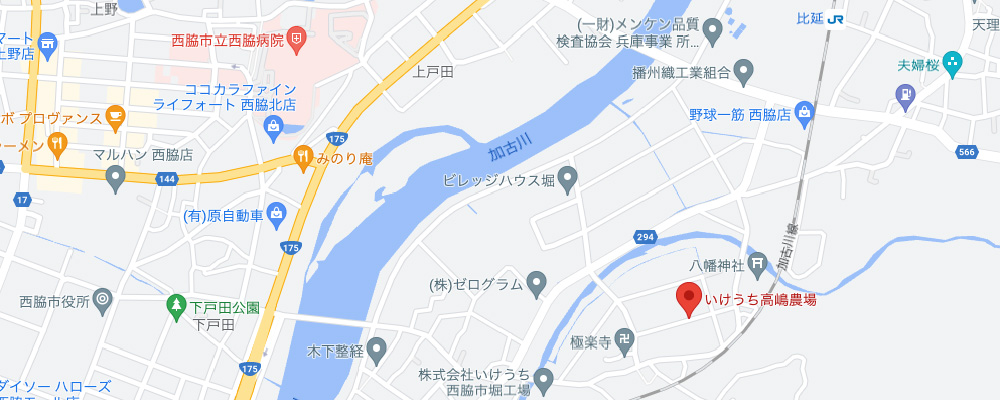Screen dimensions: 1000x400
Task: Open the 八幡神社 shrine marker
Action: click(760, 266)
